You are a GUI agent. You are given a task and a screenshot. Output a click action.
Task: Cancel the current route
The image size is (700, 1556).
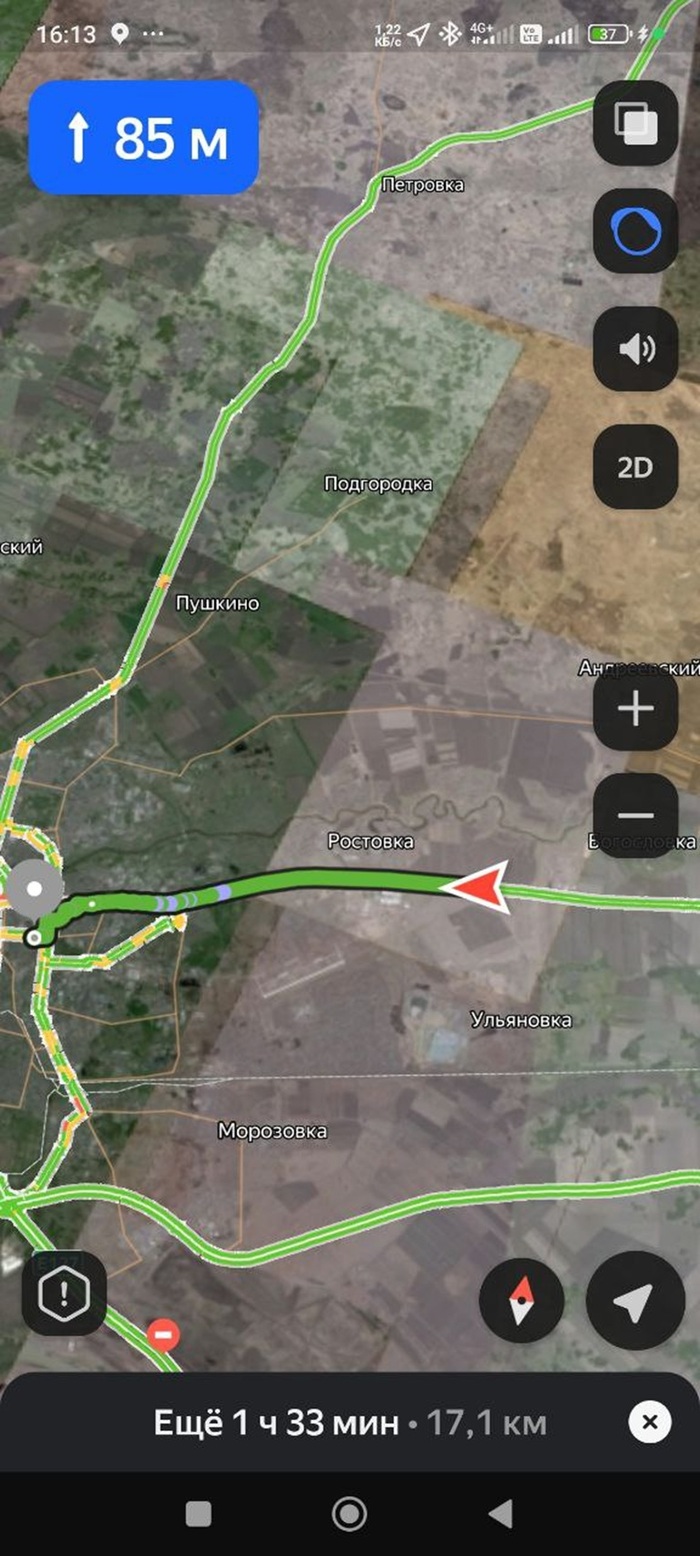coord(649,1422)
